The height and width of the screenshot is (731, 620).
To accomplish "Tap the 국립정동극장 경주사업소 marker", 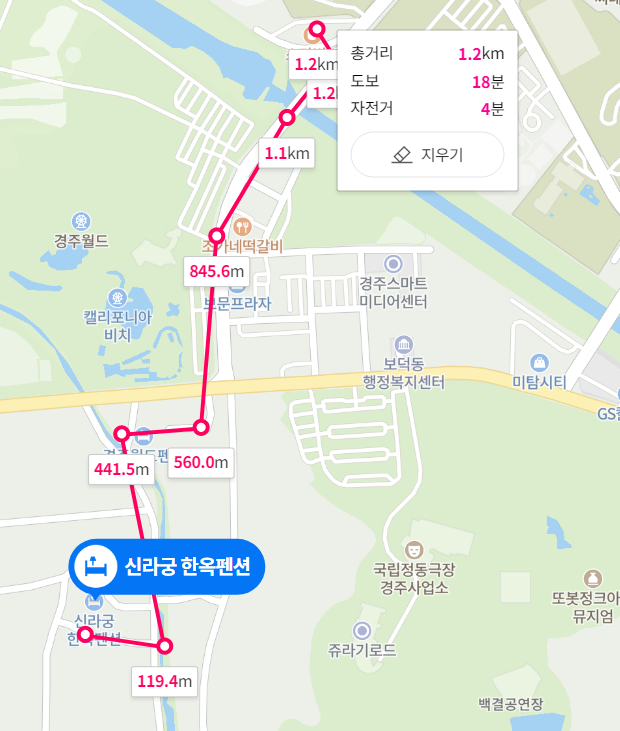I will pyautogui.click(x=413, y=549).
